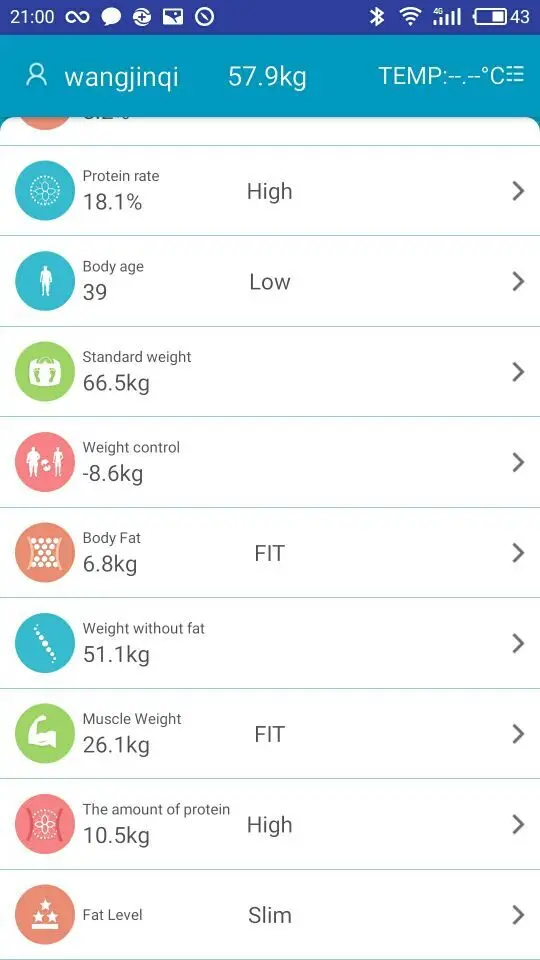View Body age details

pyautogui.click(x=270, y=282)
